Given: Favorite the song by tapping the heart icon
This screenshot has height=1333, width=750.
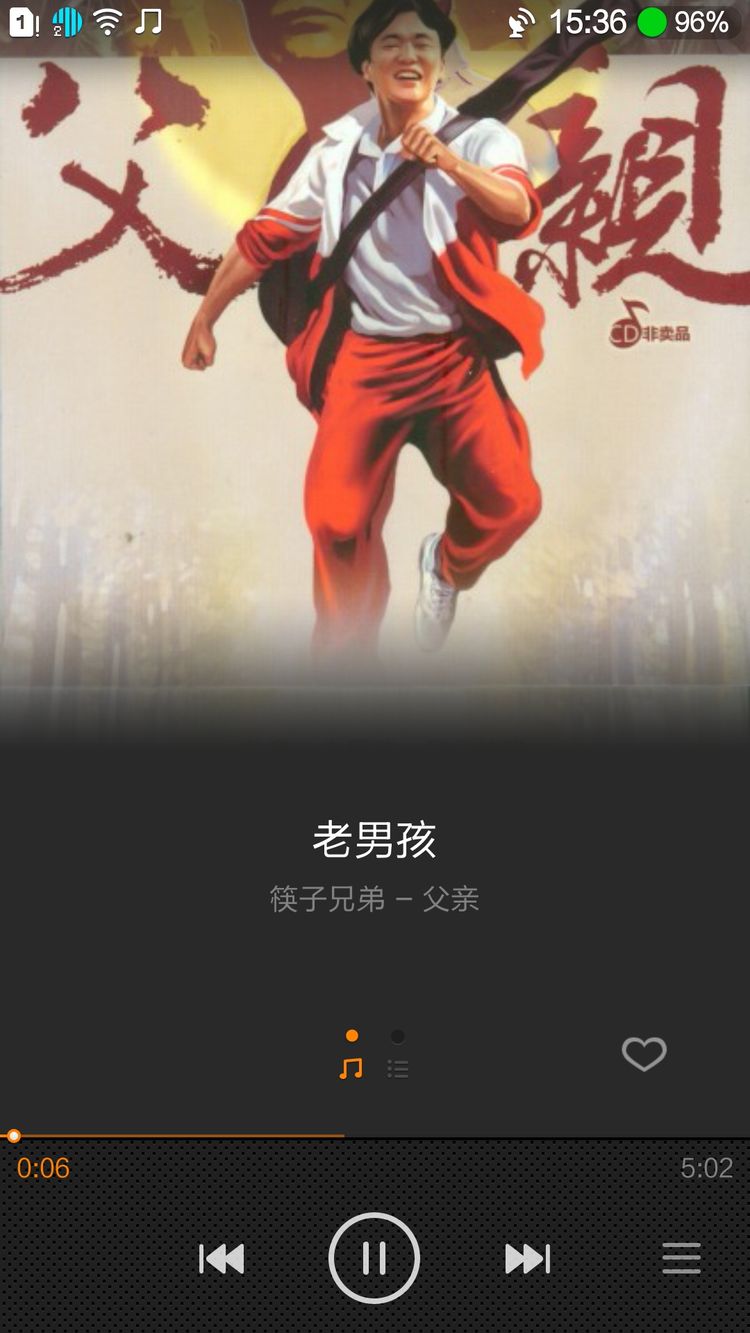Looking at the screenshot, I should tap(643, 1054).
